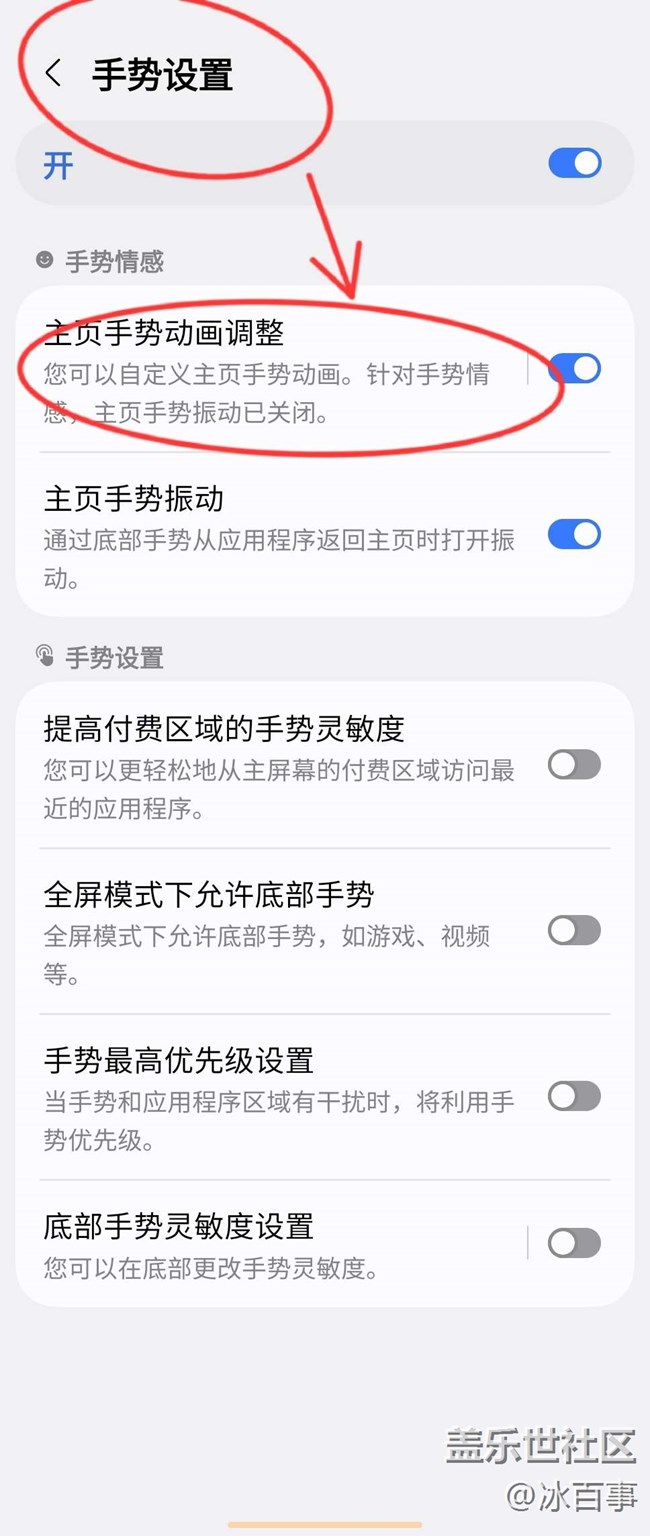Disable the 主页手势动画调整 switch
The width and height of the screenshot is (650, 1536).
pyautogui.click(x=574, y=369)
